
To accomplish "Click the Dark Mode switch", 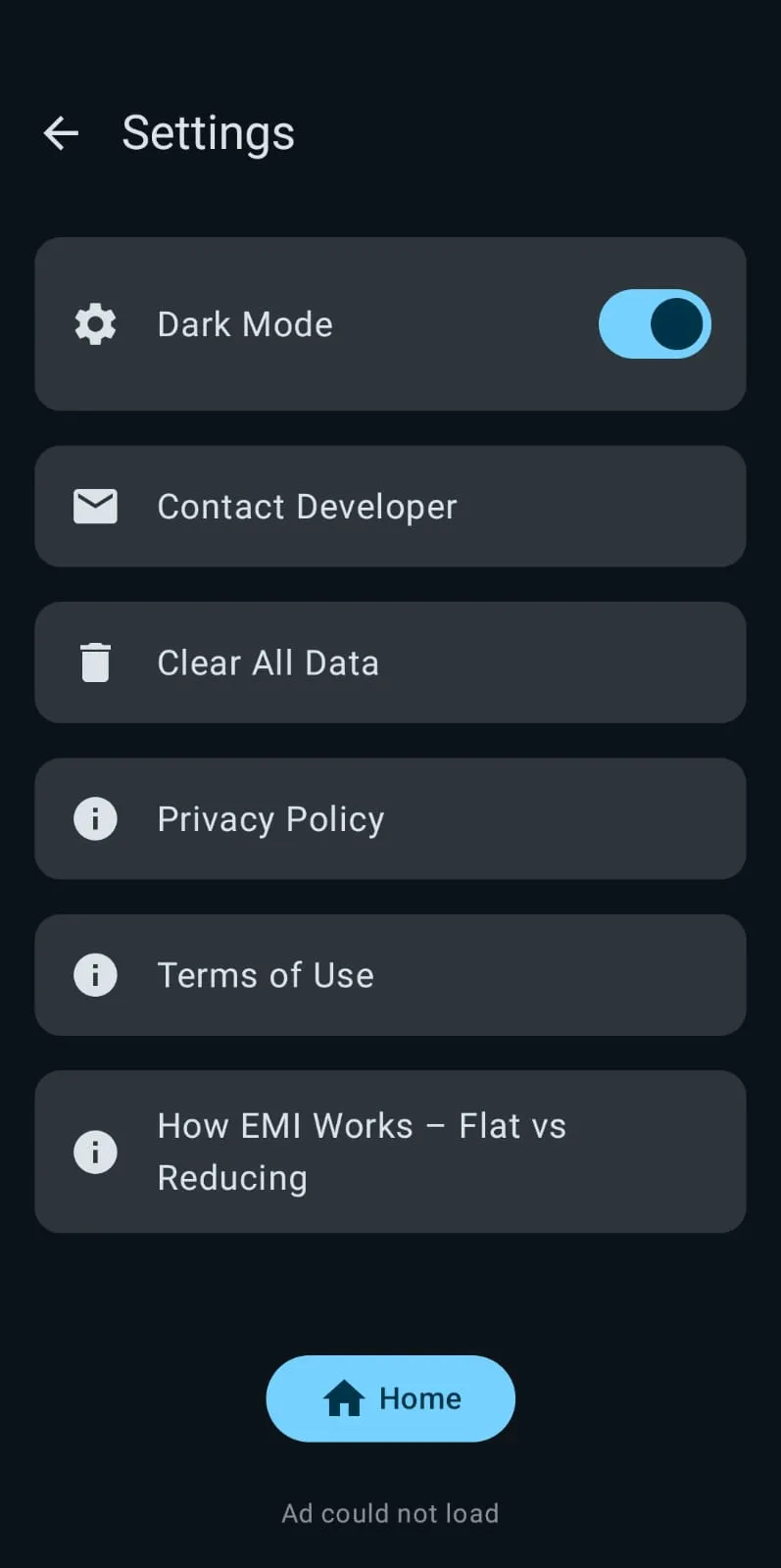I will (655, 323).
